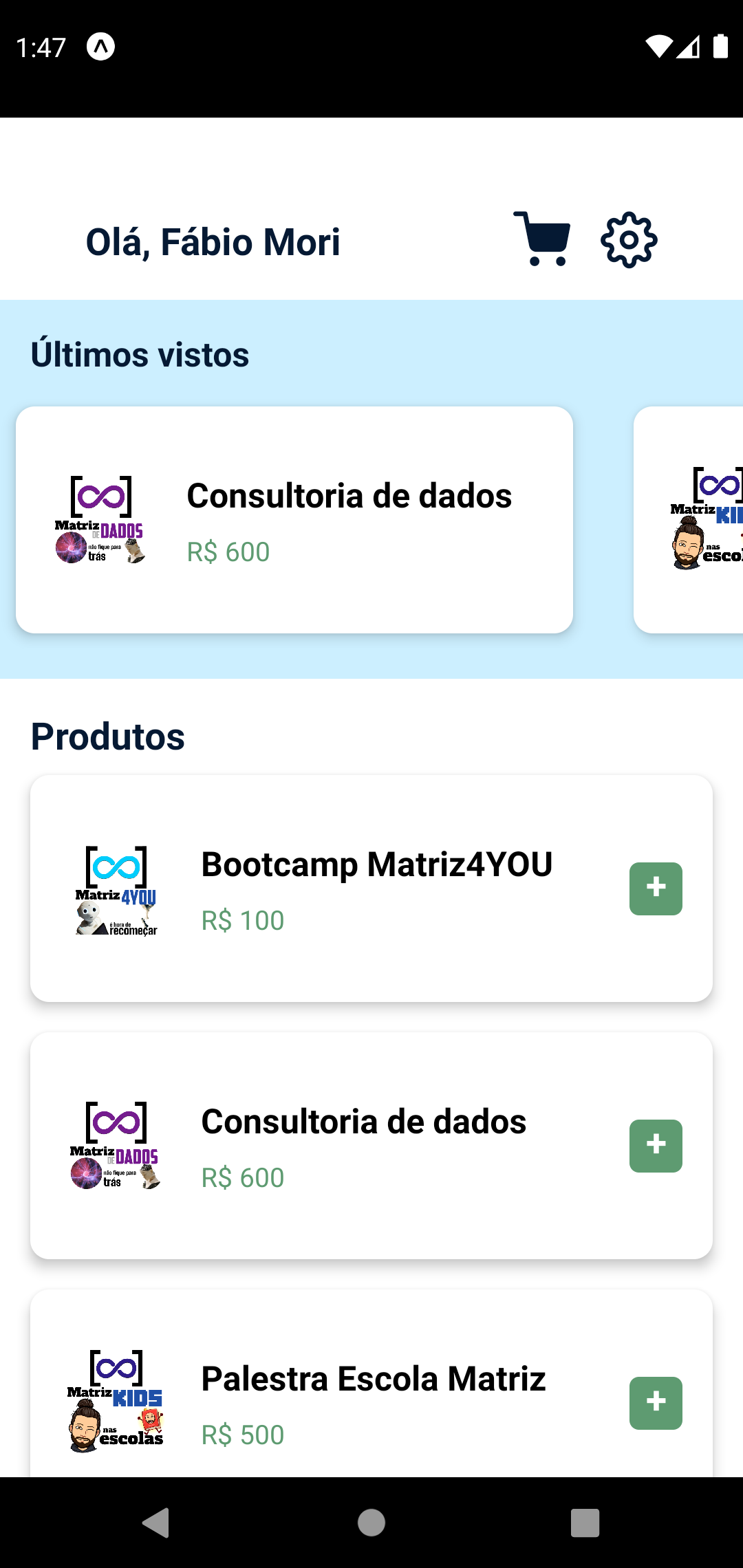The width and height of the screenshot is (743, 1568).
Task: Open the shopping cart
Action: tap(543, 239)
